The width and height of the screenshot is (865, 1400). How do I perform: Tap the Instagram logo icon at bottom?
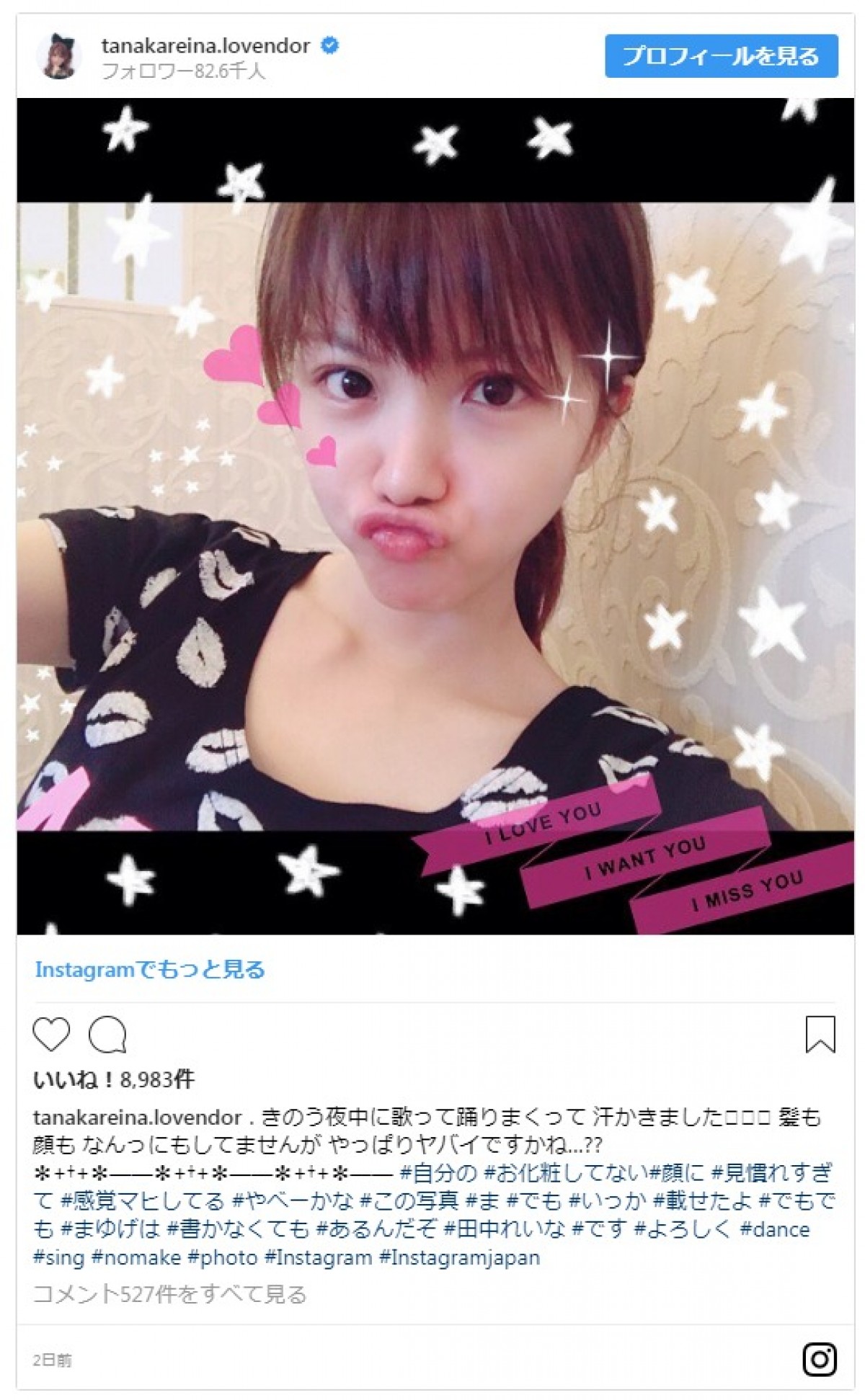[820, 1360]
